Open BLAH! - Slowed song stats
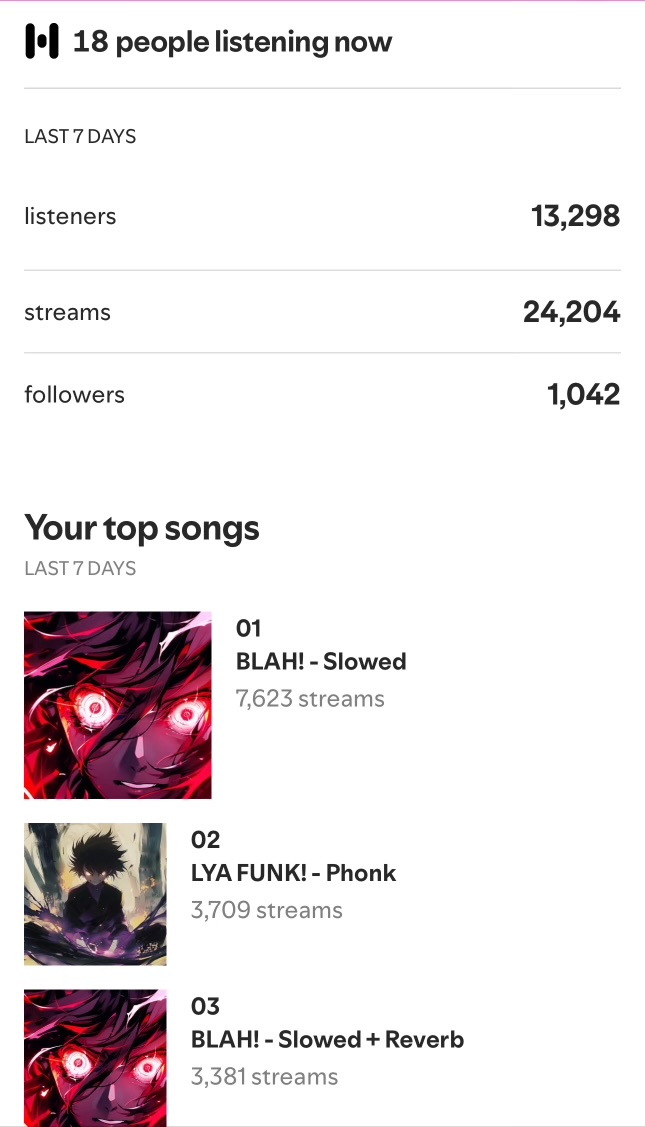The image size is (645, 1127). (x=320, y=662)
